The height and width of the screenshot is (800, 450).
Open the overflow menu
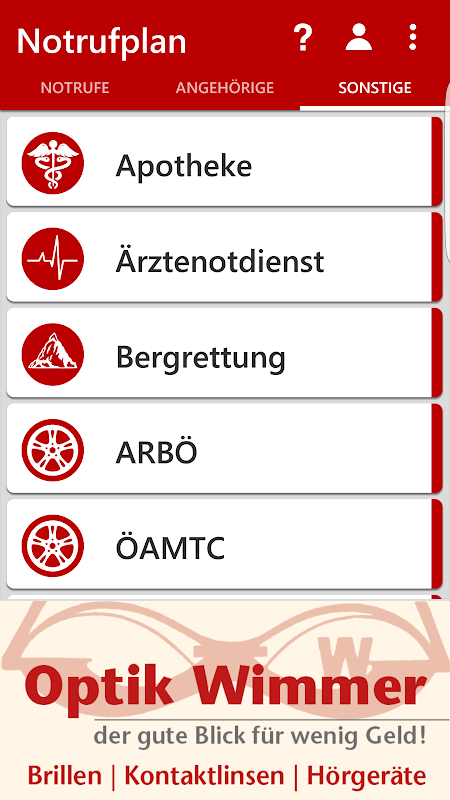[413, 37]
